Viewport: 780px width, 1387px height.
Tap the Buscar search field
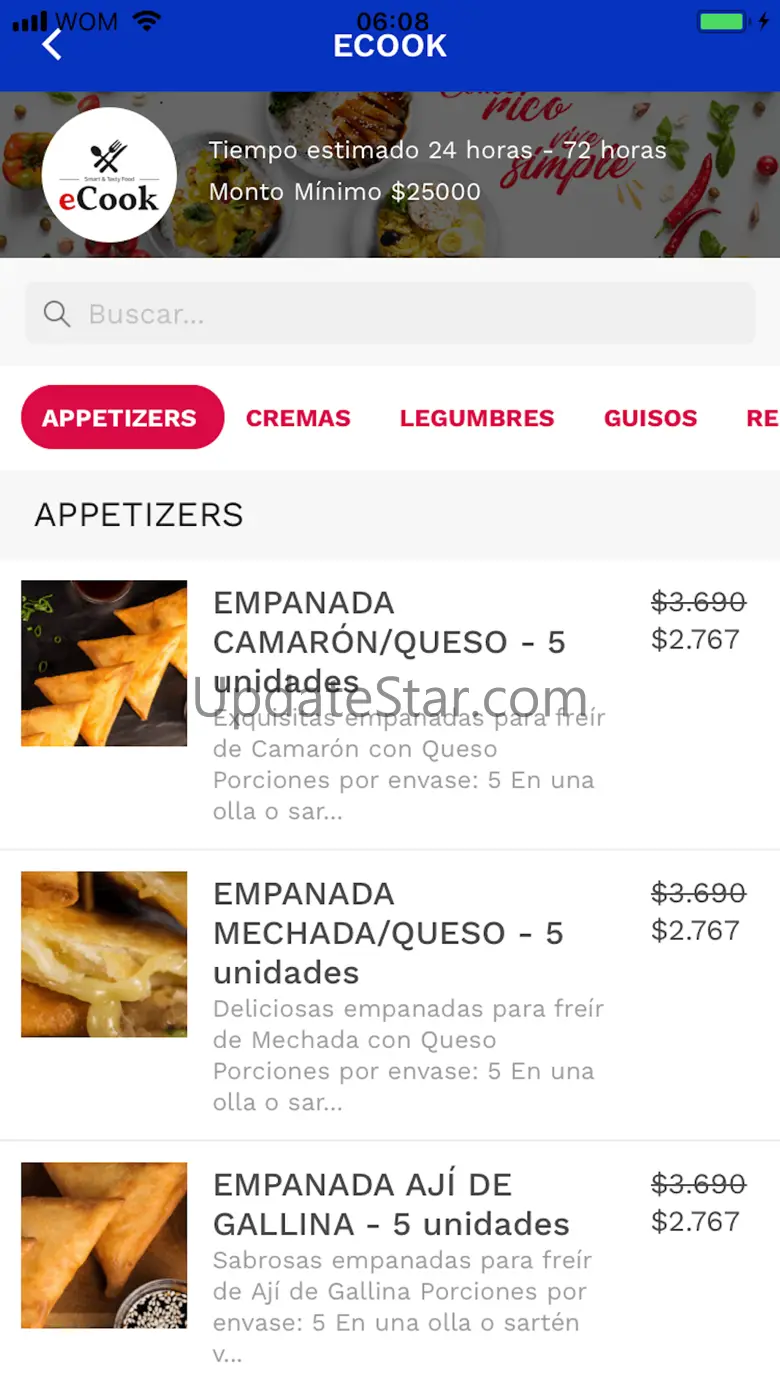coord(390,314)
